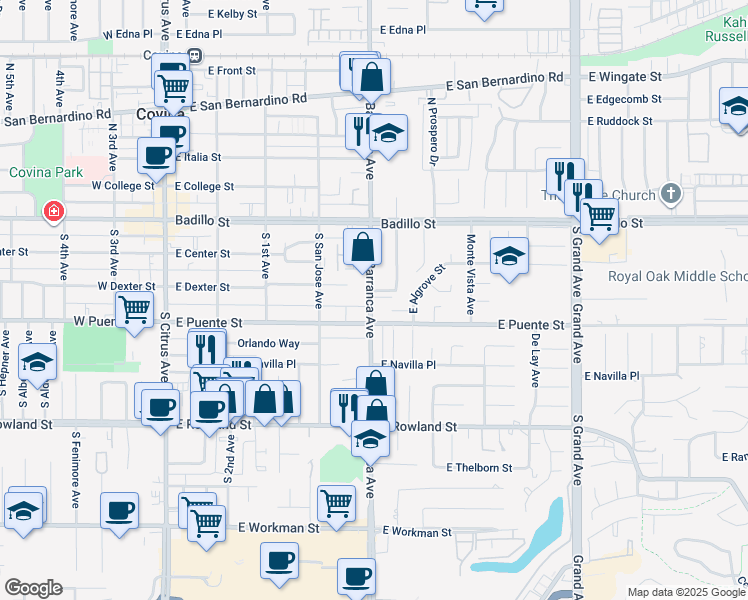Open the school marker beside S Hepner Ave
This screenshot has width=748, height=600.
38,362
